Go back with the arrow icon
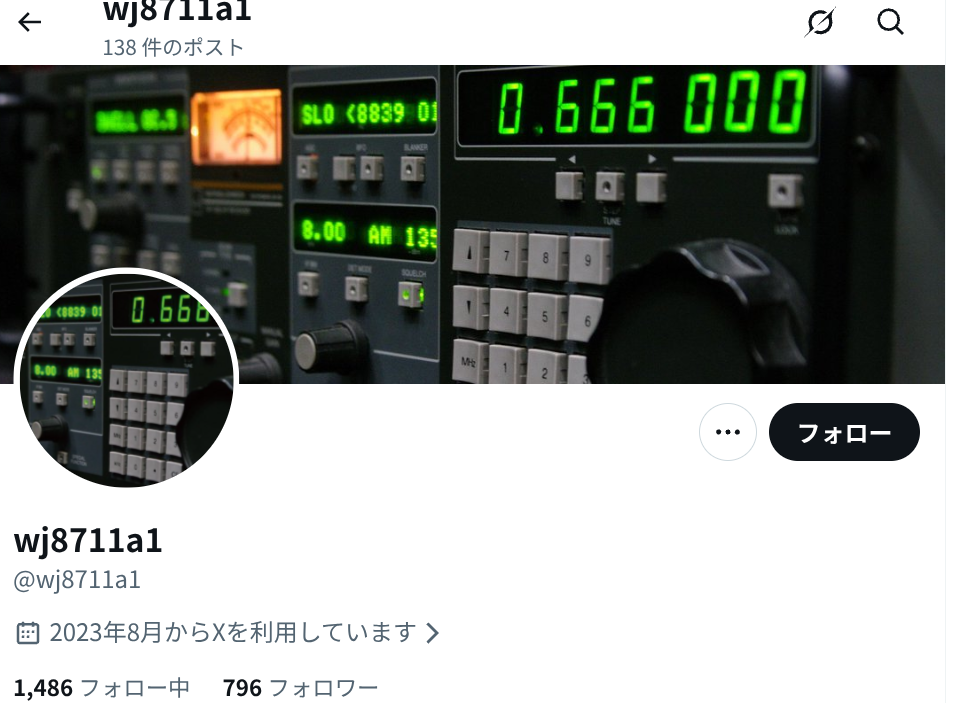The height and width of the screenshot is (703, 959). click(30, 22)
